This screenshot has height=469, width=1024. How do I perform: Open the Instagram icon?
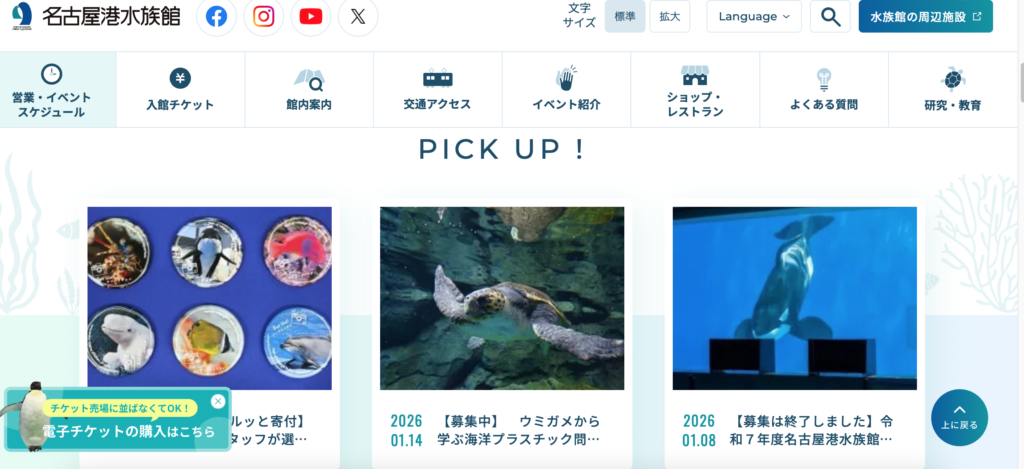click(264, 16)
